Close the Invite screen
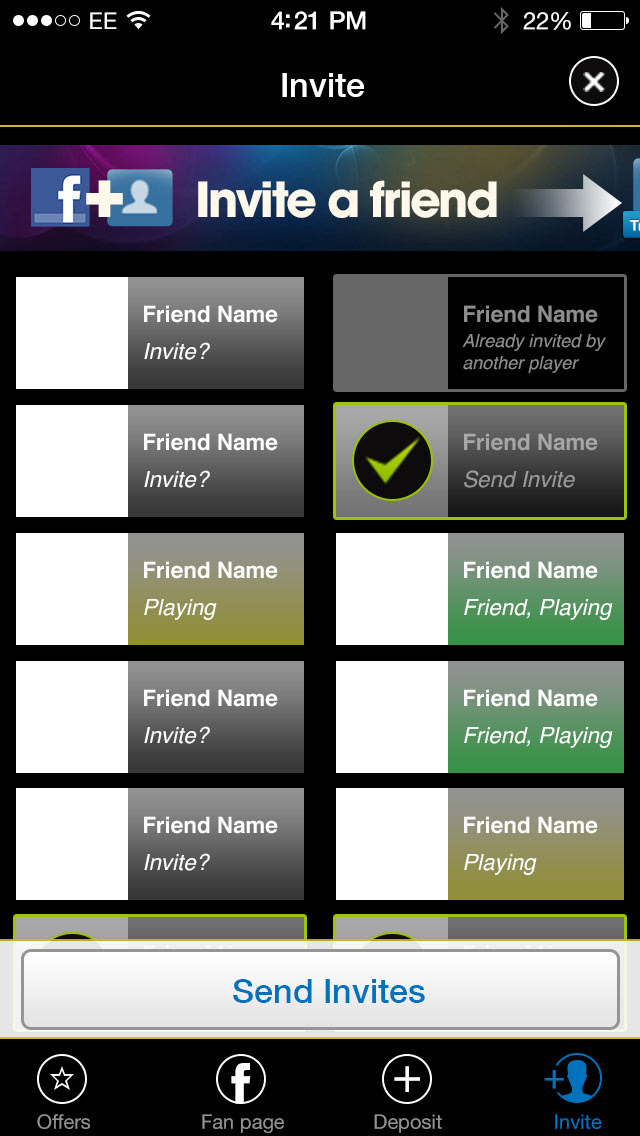 click(x=594, y=82)
